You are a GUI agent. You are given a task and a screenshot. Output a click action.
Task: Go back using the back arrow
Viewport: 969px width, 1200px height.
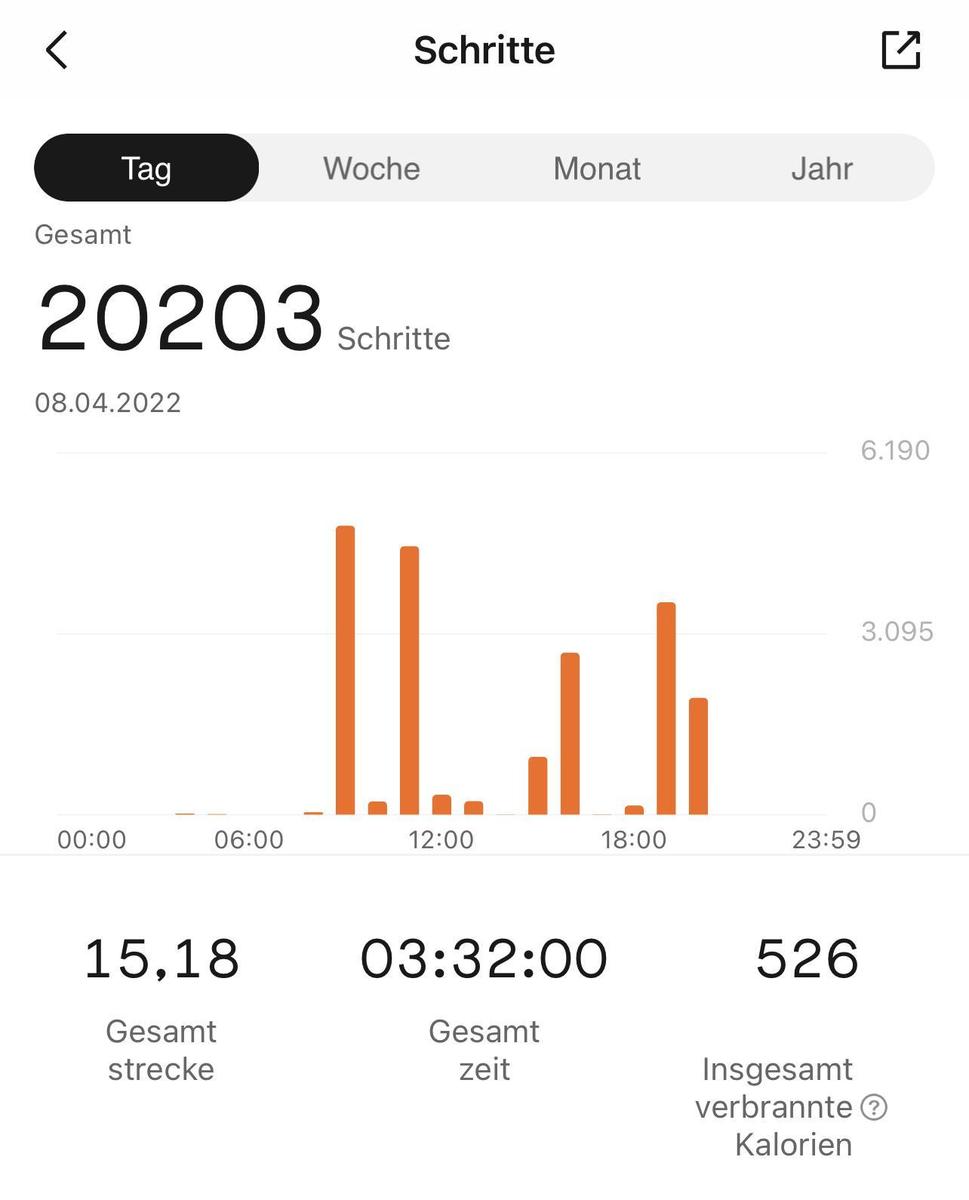tap(57, 50)
